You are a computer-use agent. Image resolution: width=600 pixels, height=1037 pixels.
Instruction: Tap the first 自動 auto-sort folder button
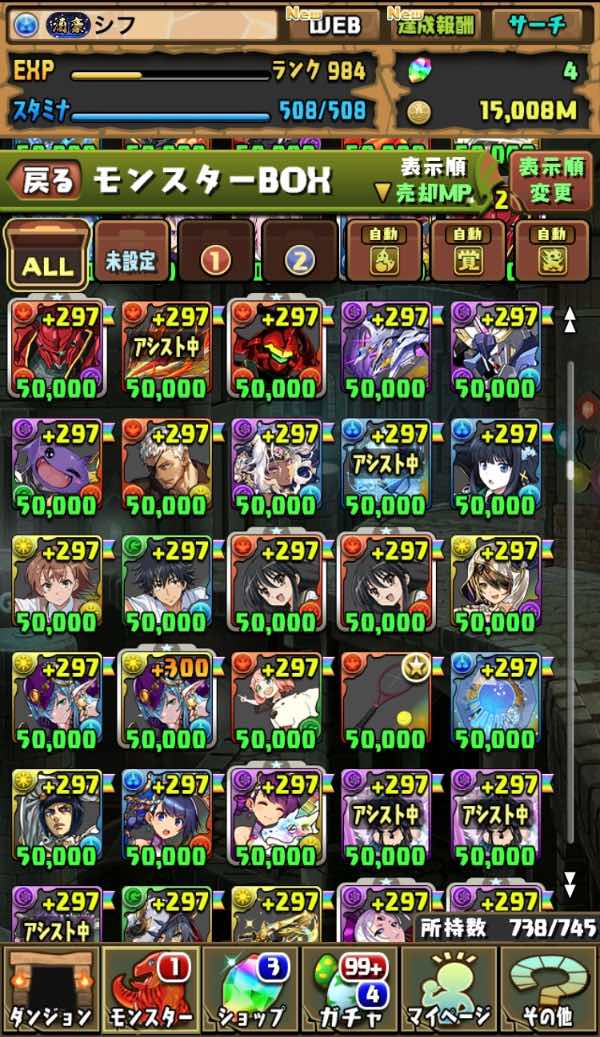[384, 254]
